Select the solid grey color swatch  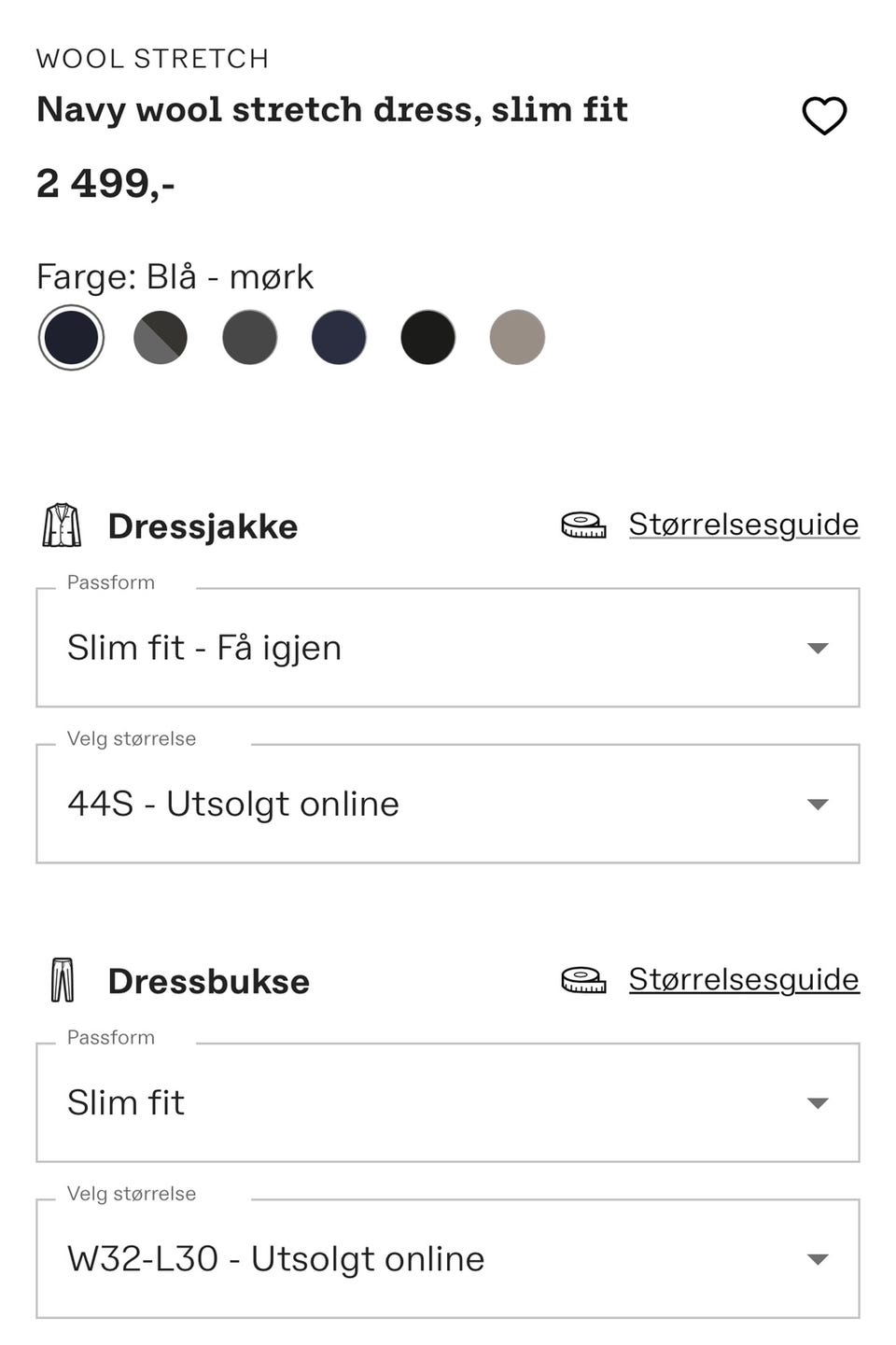(x=249, y=337)
